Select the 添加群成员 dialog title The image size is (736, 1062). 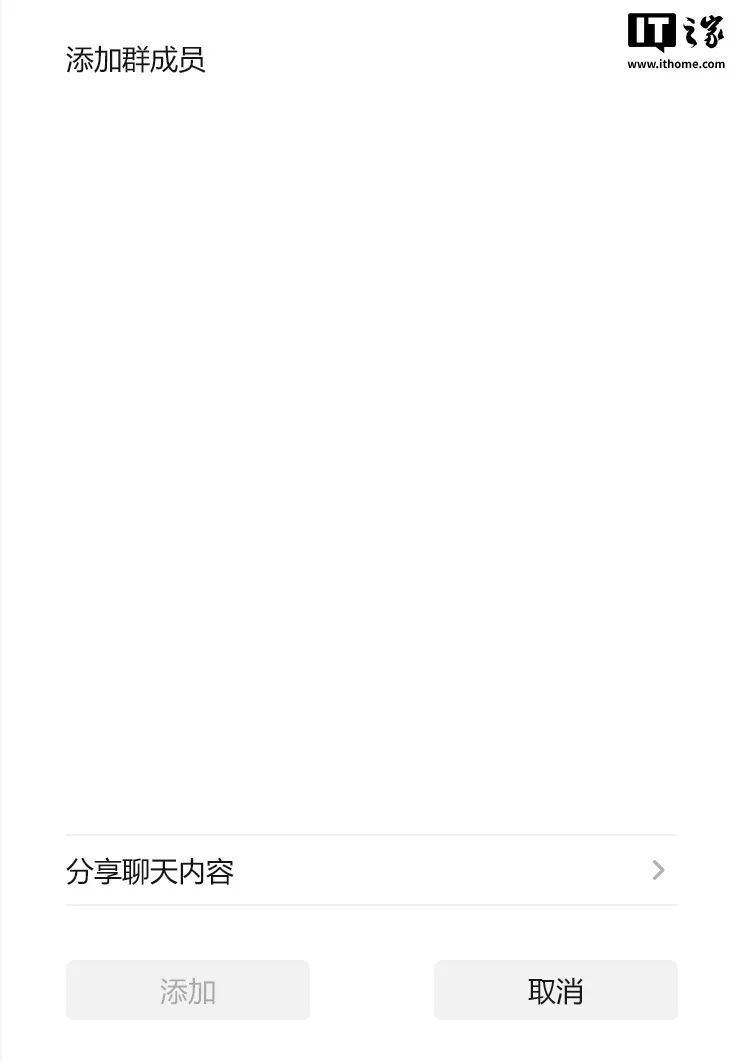point(136,61)
